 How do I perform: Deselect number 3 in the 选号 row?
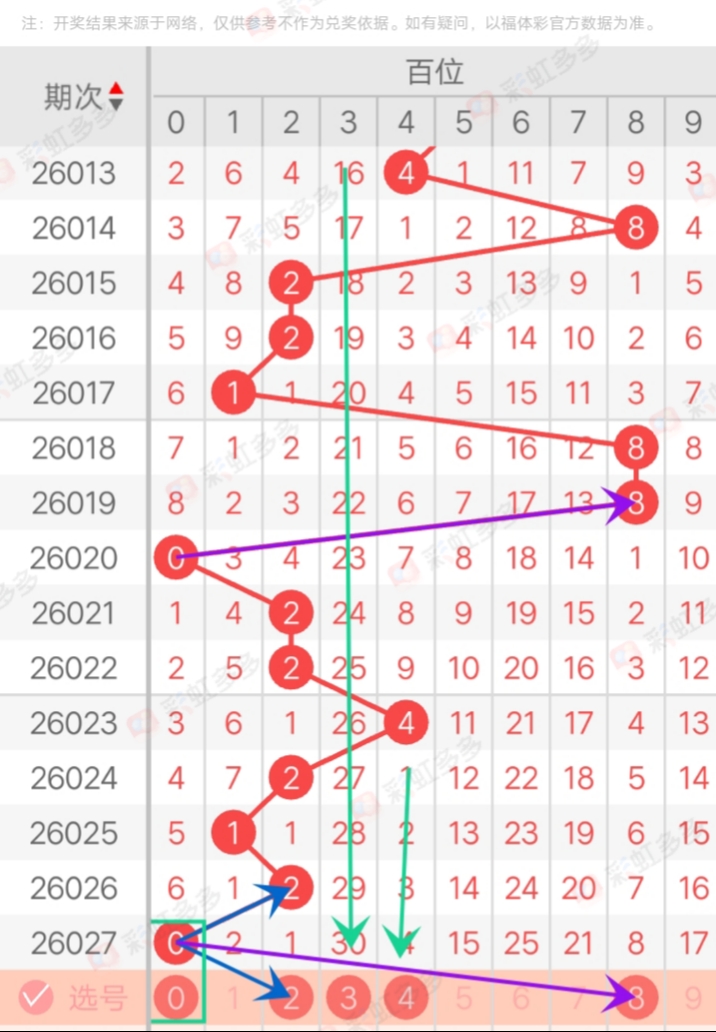click(x=349, y=997)
